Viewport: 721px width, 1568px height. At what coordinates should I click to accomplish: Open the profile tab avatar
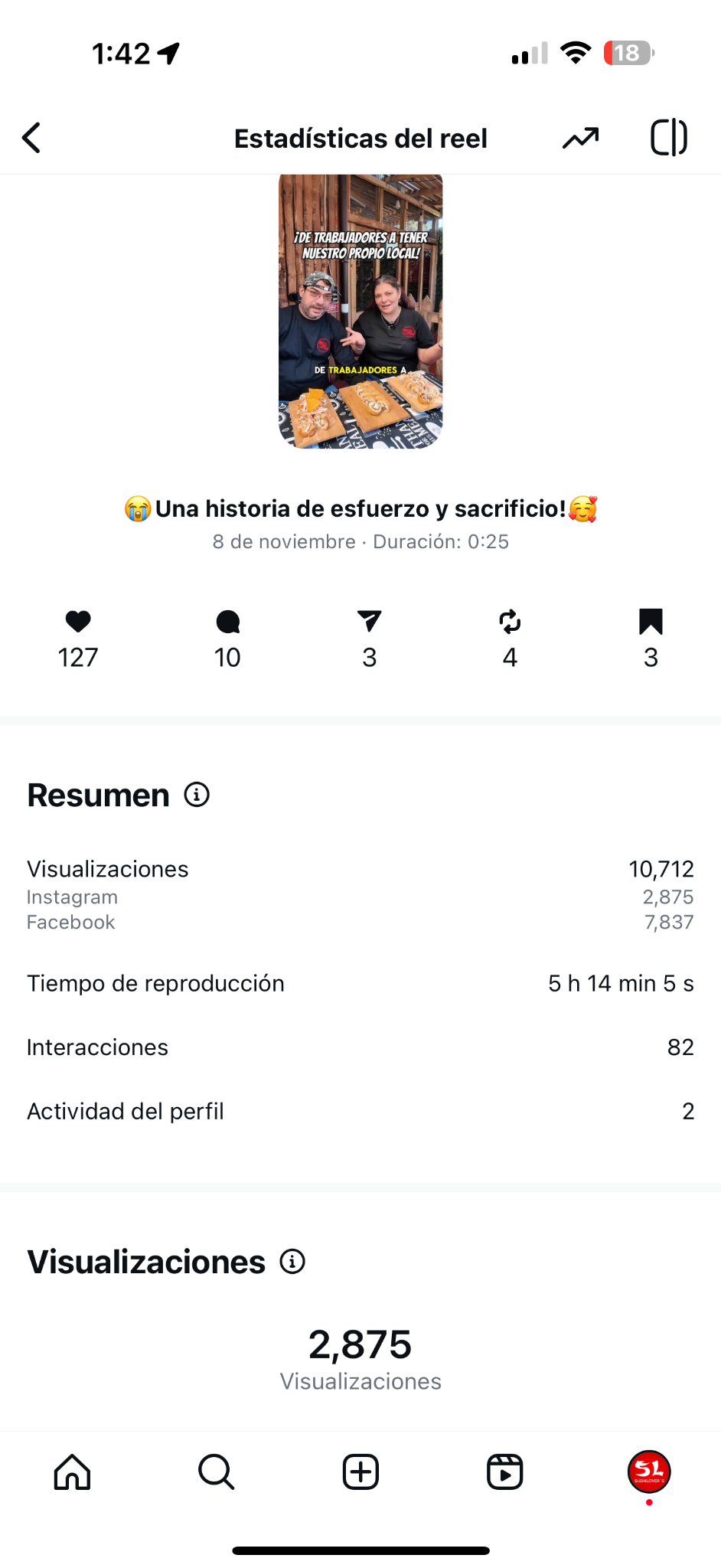point(649,1471)
